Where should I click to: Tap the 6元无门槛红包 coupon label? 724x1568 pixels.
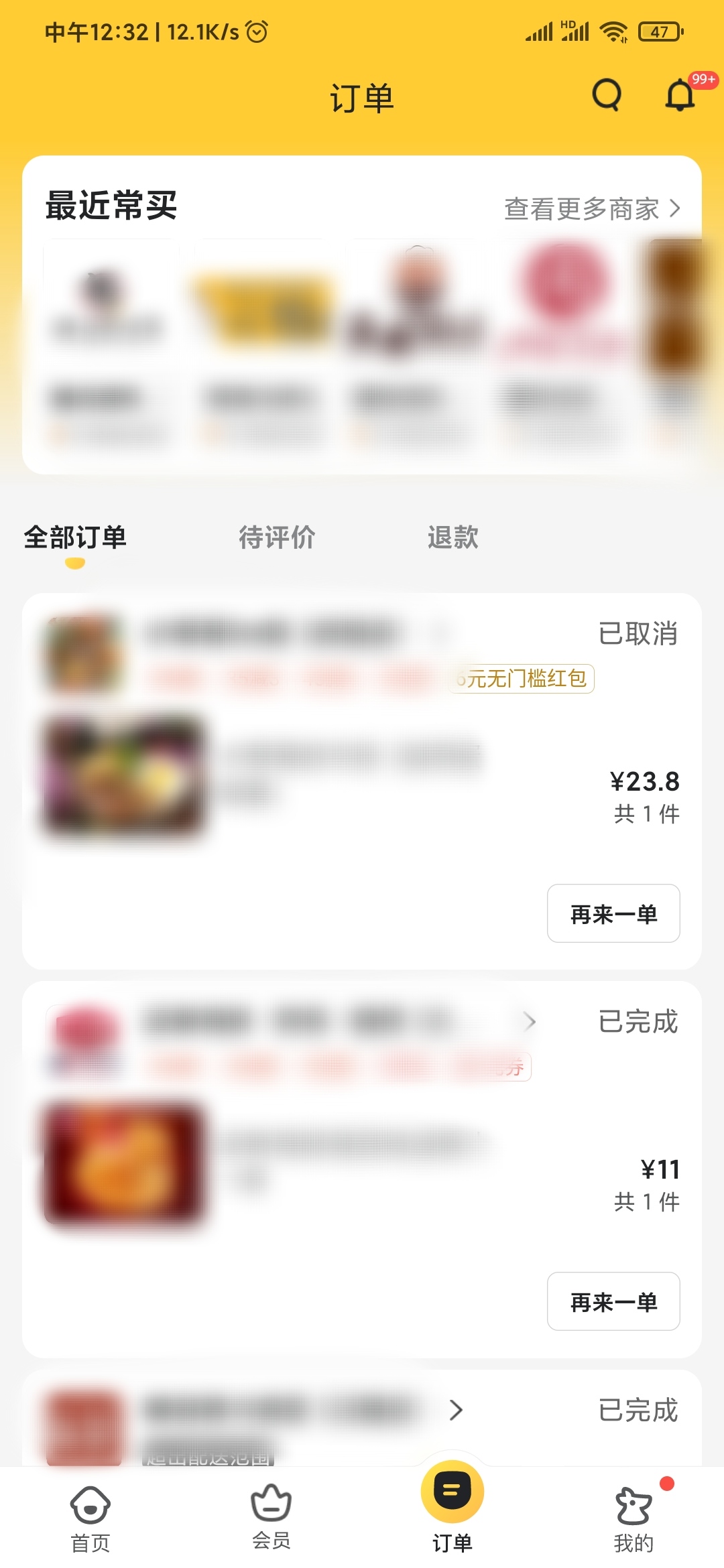(522, 678)
